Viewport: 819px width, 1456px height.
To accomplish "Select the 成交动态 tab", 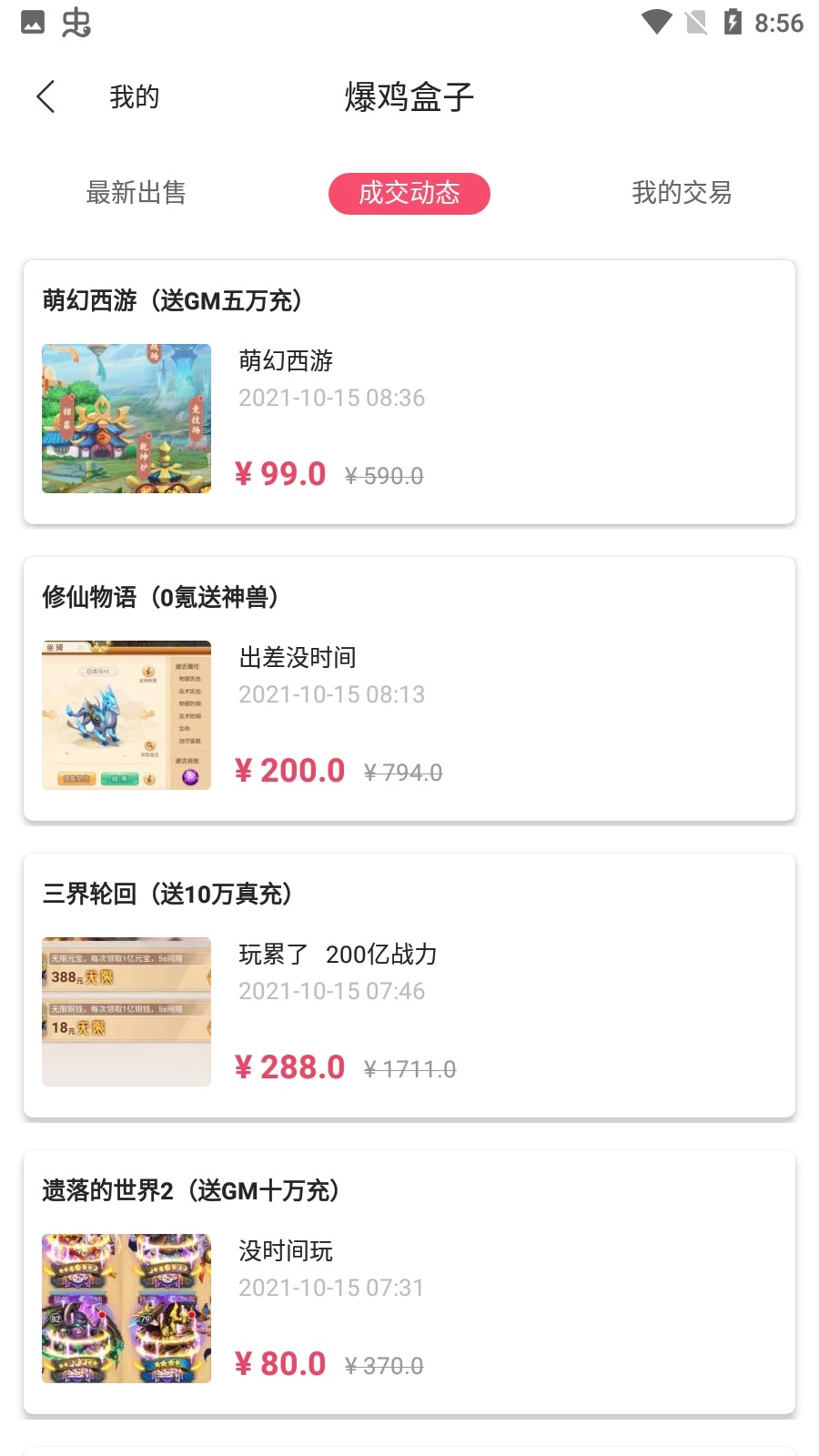I will tap(409, 193).
